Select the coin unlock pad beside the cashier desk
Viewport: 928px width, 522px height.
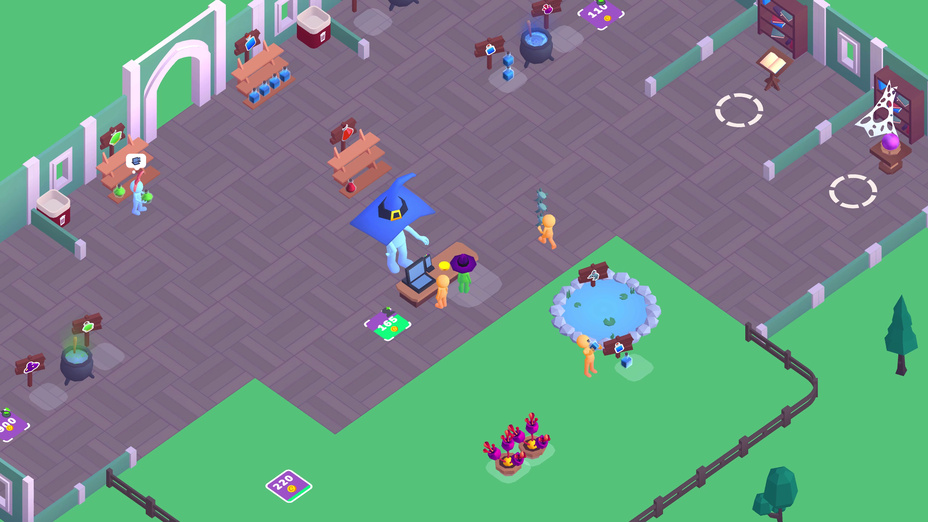pyautogui.click(x=388, y=325)
